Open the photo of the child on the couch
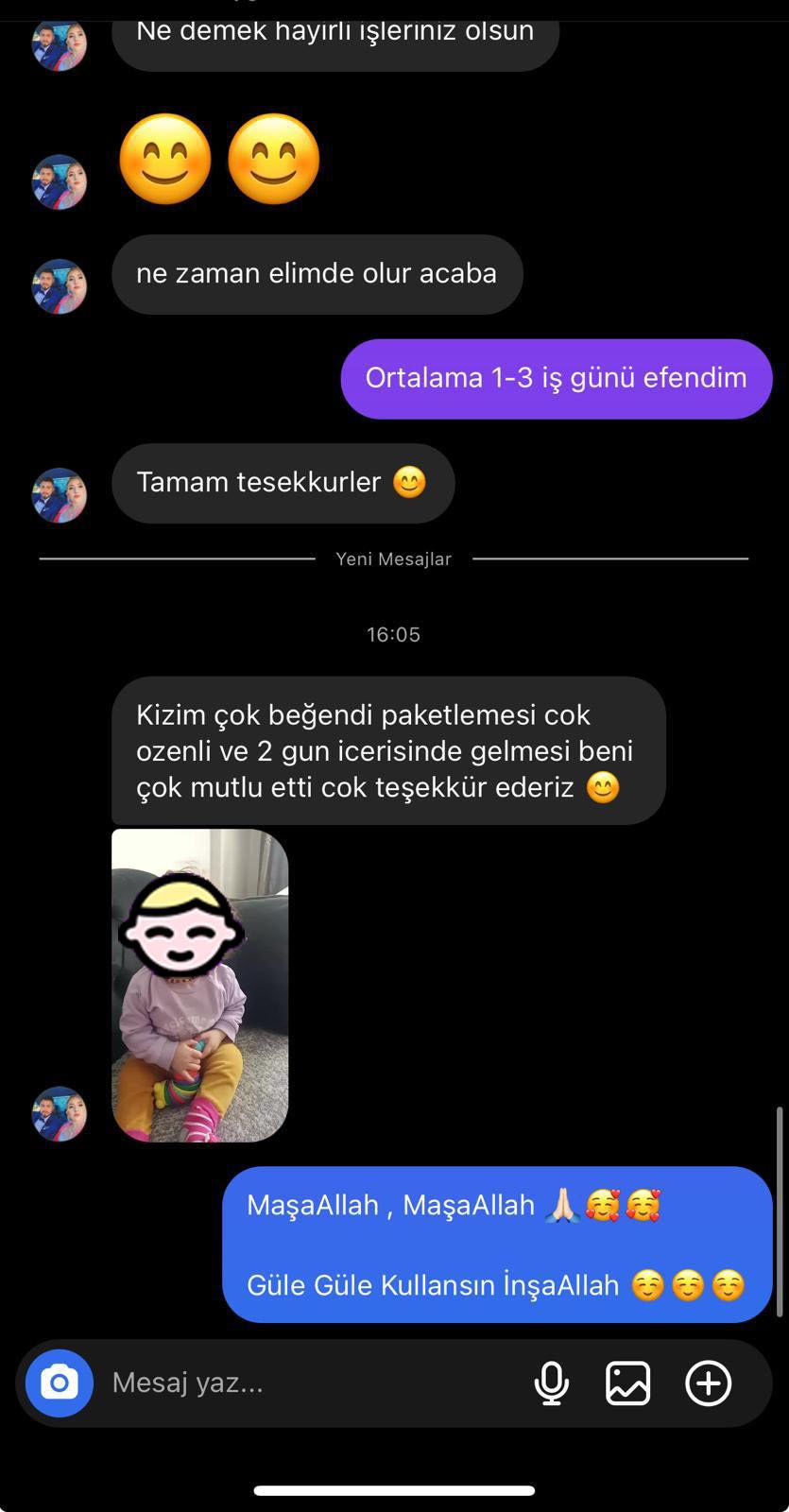Viewport: 789px width, 1512px height. (200, 986)
